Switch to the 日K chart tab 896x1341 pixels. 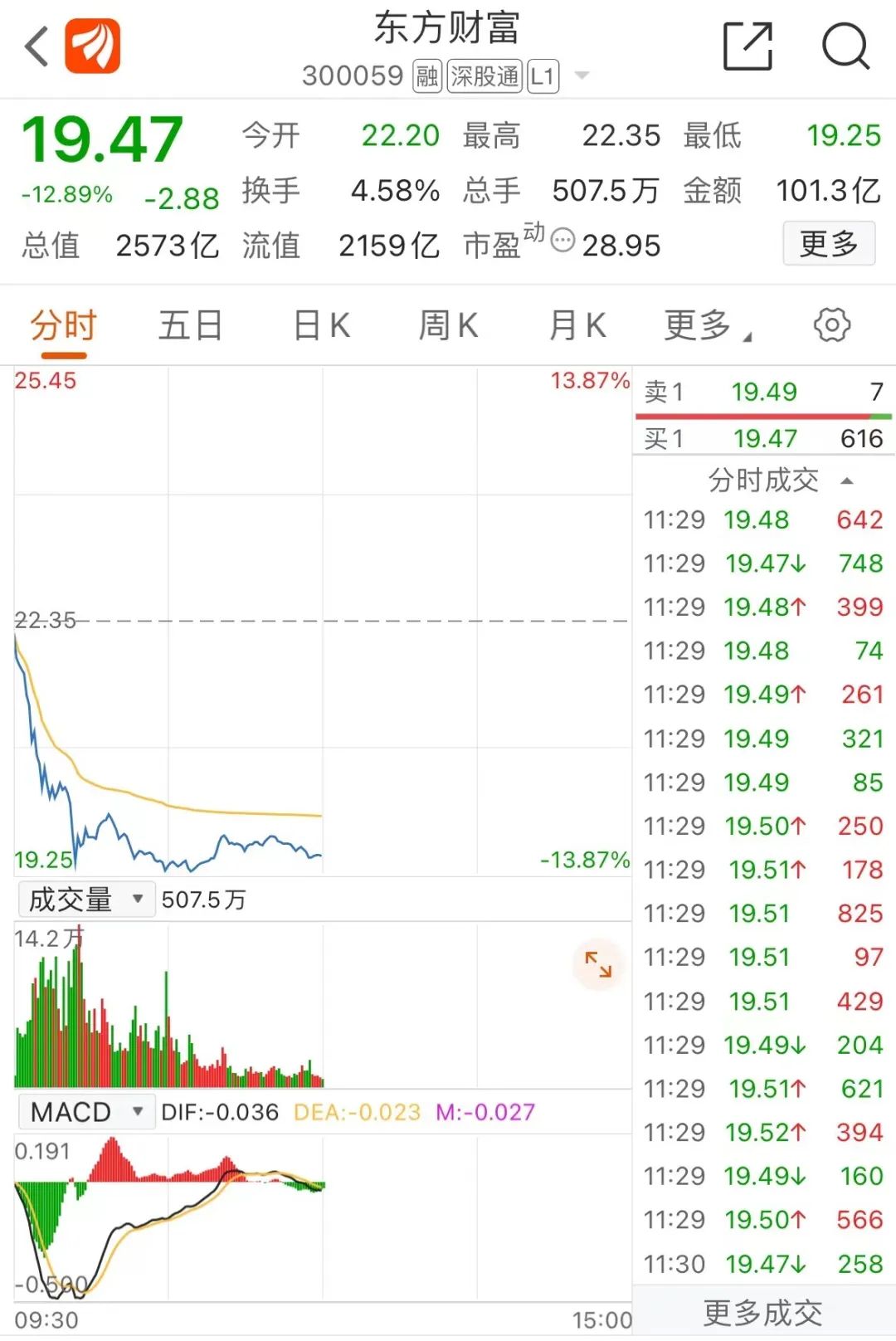tap(322, 326)
